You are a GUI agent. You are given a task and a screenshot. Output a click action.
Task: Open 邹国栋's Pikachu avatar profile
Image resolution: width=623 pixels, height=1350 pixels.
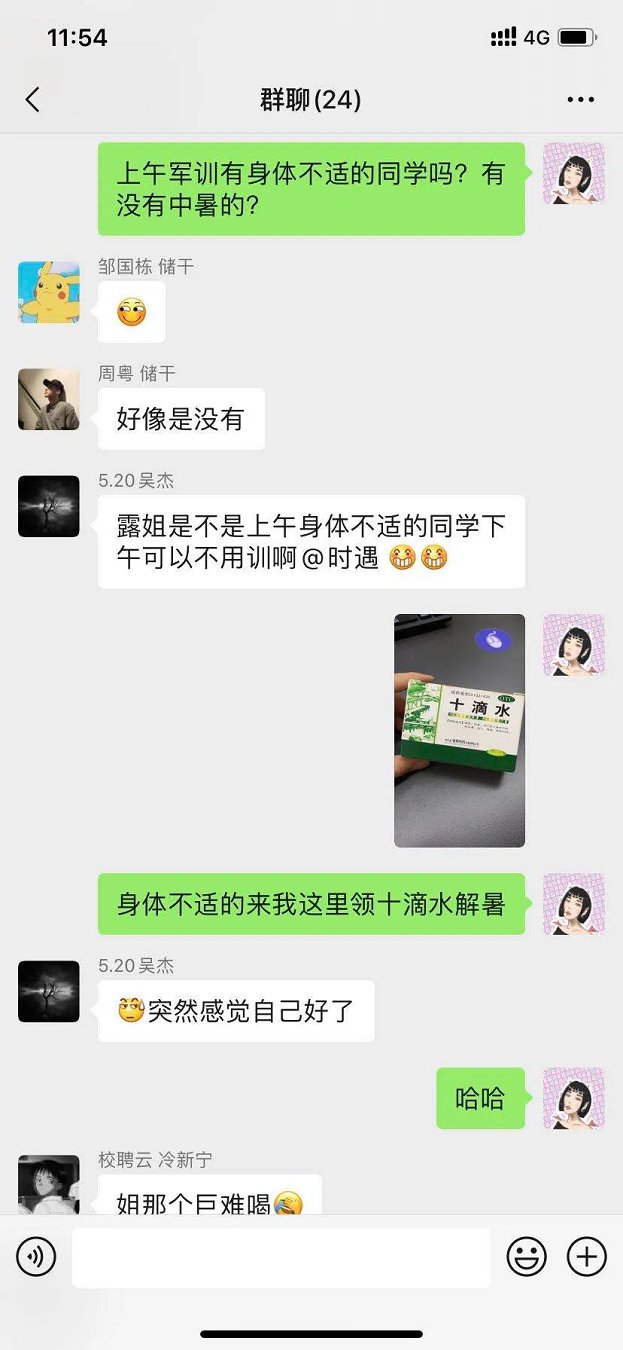[49, 292]
